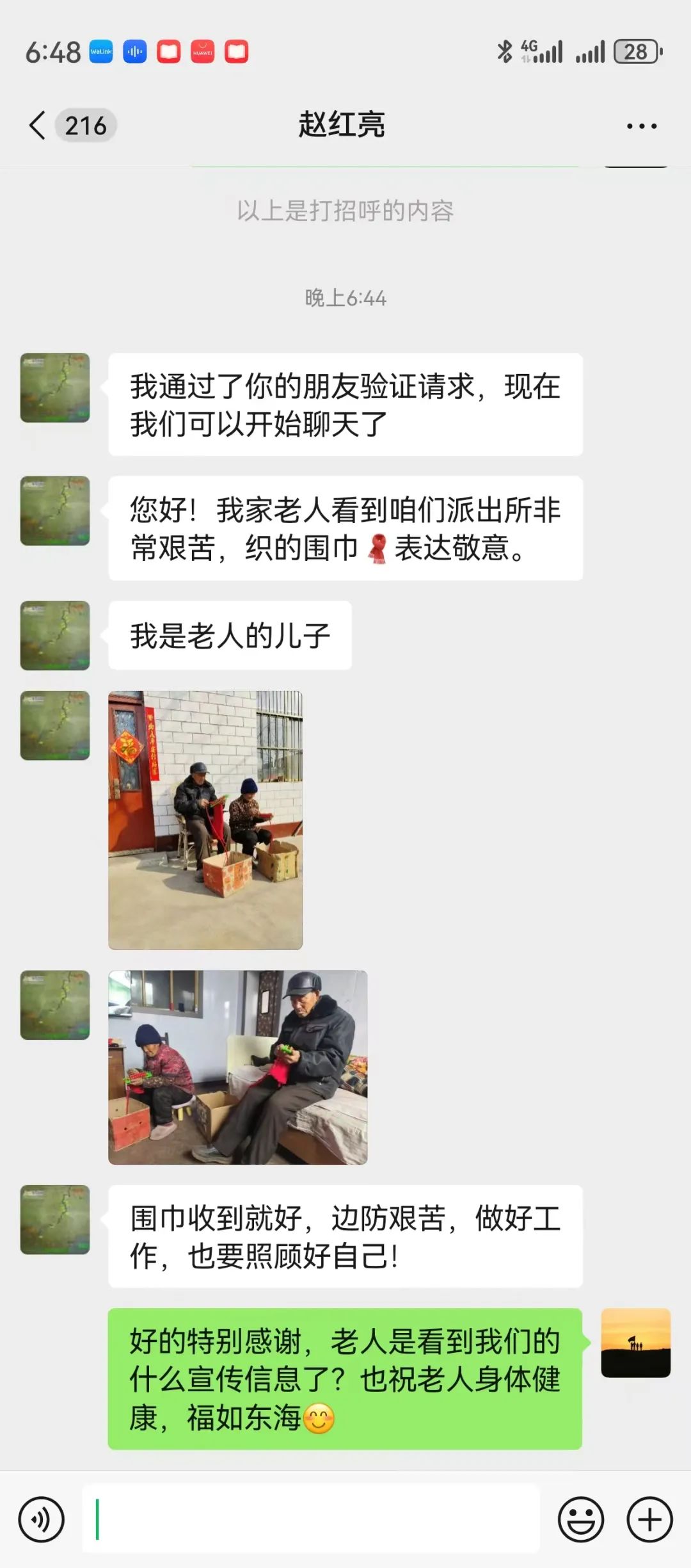The height and width of the screenshot is (1568, 691).
Task: Open the emoji sticker panel
Action: pos(580,1519)
